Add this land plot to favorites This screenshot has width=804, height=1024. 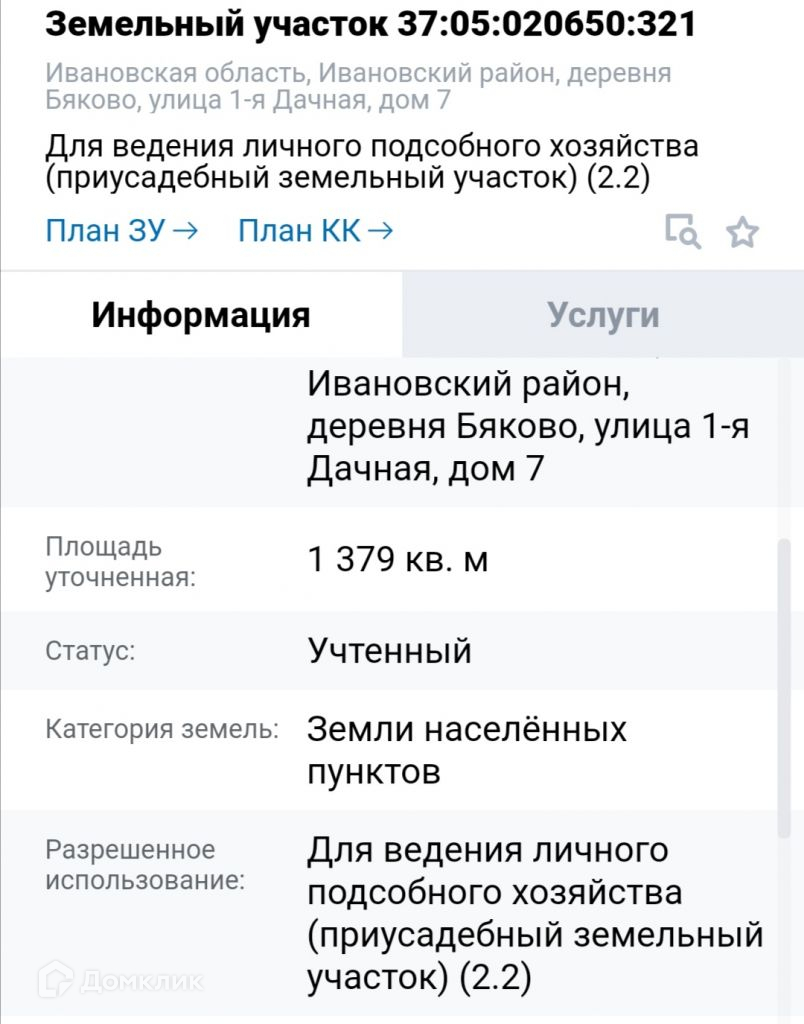pos(742,233)
